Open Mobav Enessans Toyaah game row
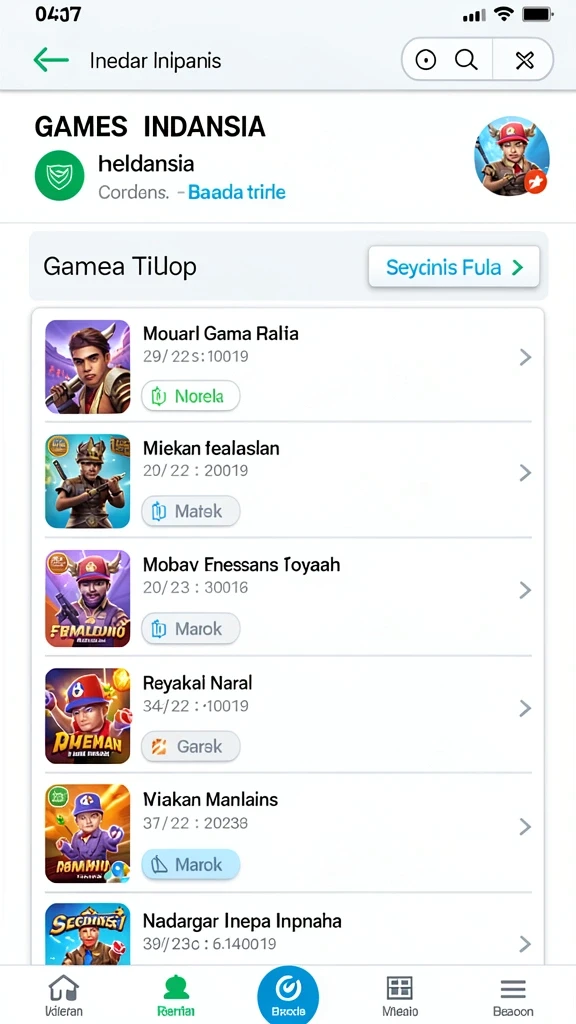576x1024 pixels. click(288, 598)
